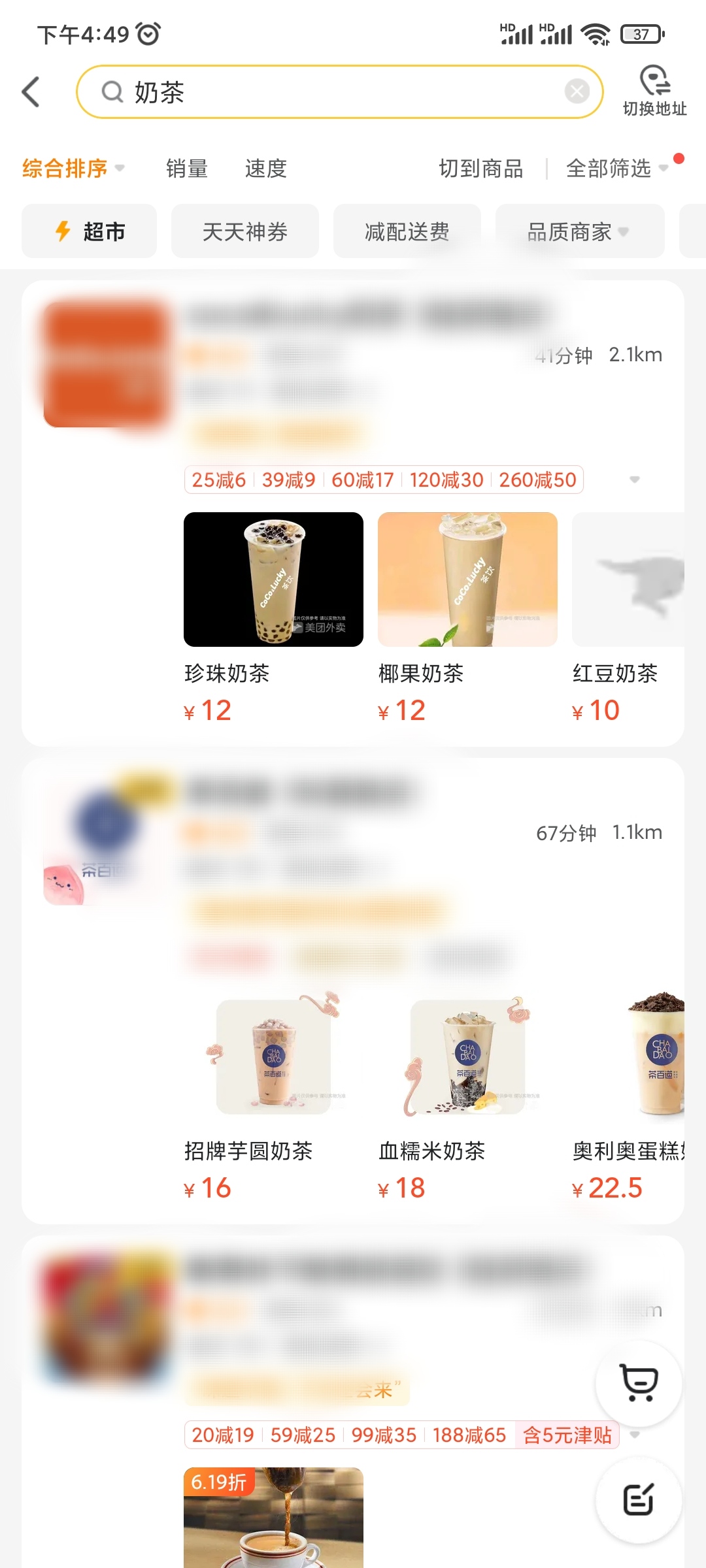Clear the search keyword with the X icon

pyautogui.click(x=576, y=91)
